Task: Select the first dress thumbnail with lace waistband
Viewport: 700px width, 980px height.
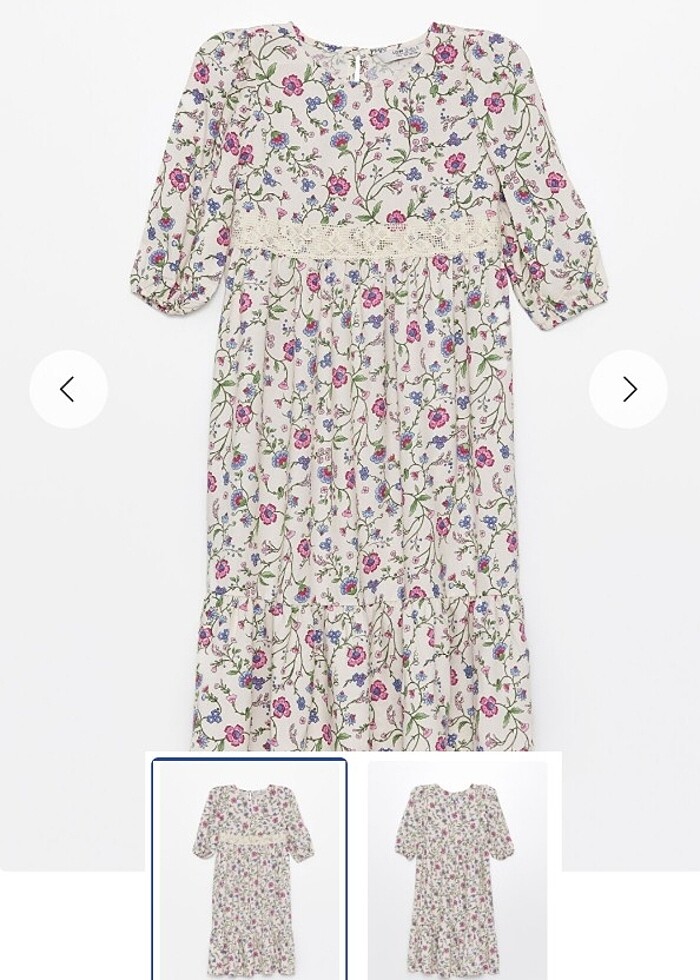Action: (x=250, y=868)
